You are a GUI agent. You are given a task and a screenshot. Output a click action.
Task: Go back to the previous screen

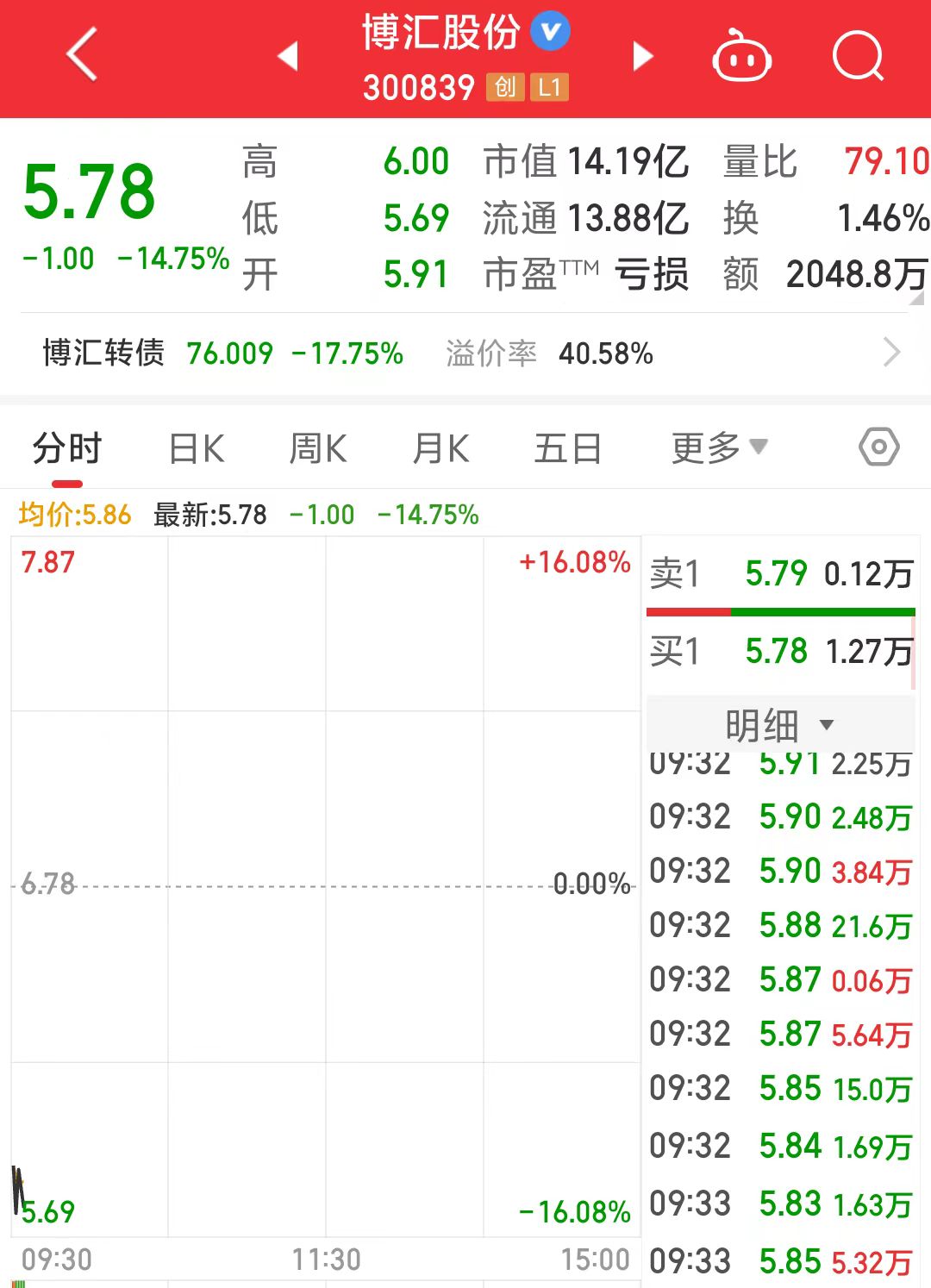[x=82, y=55]
